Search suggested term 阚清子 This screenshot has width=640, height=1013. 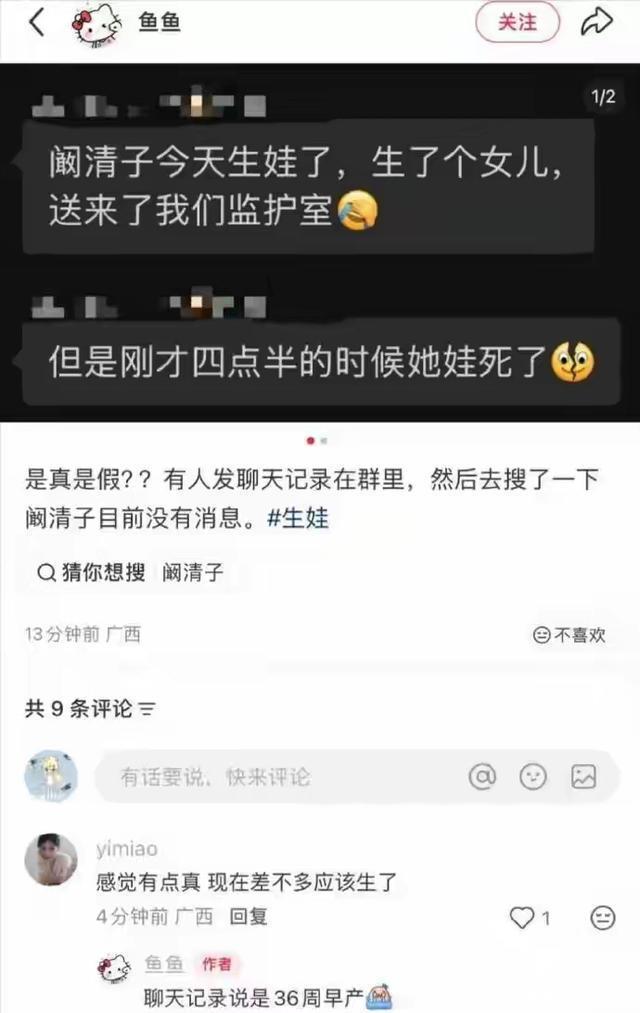click(x=193, y=573)
